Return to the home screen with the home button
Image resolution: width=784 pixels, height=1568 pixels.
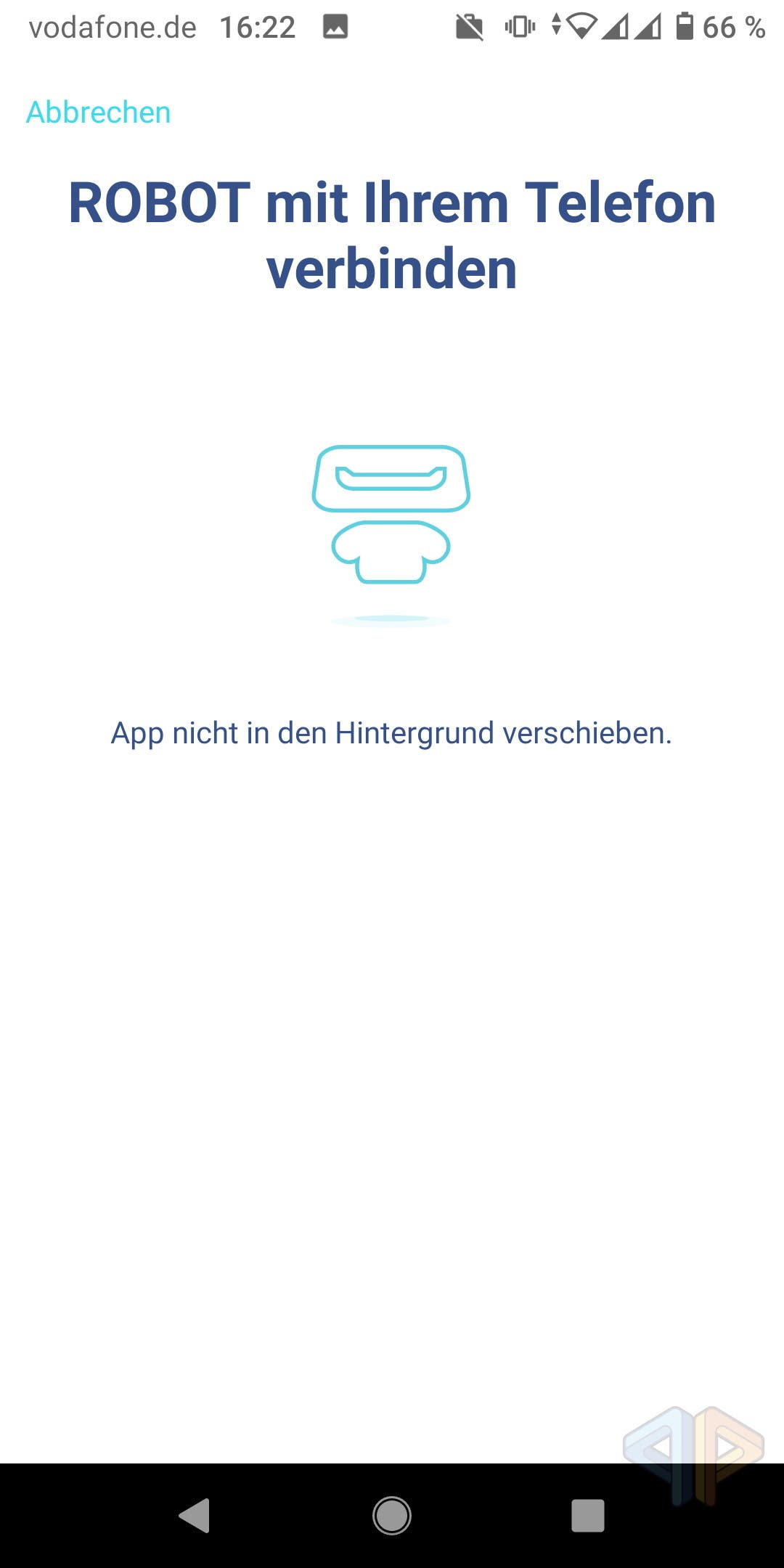(392, 1516)
